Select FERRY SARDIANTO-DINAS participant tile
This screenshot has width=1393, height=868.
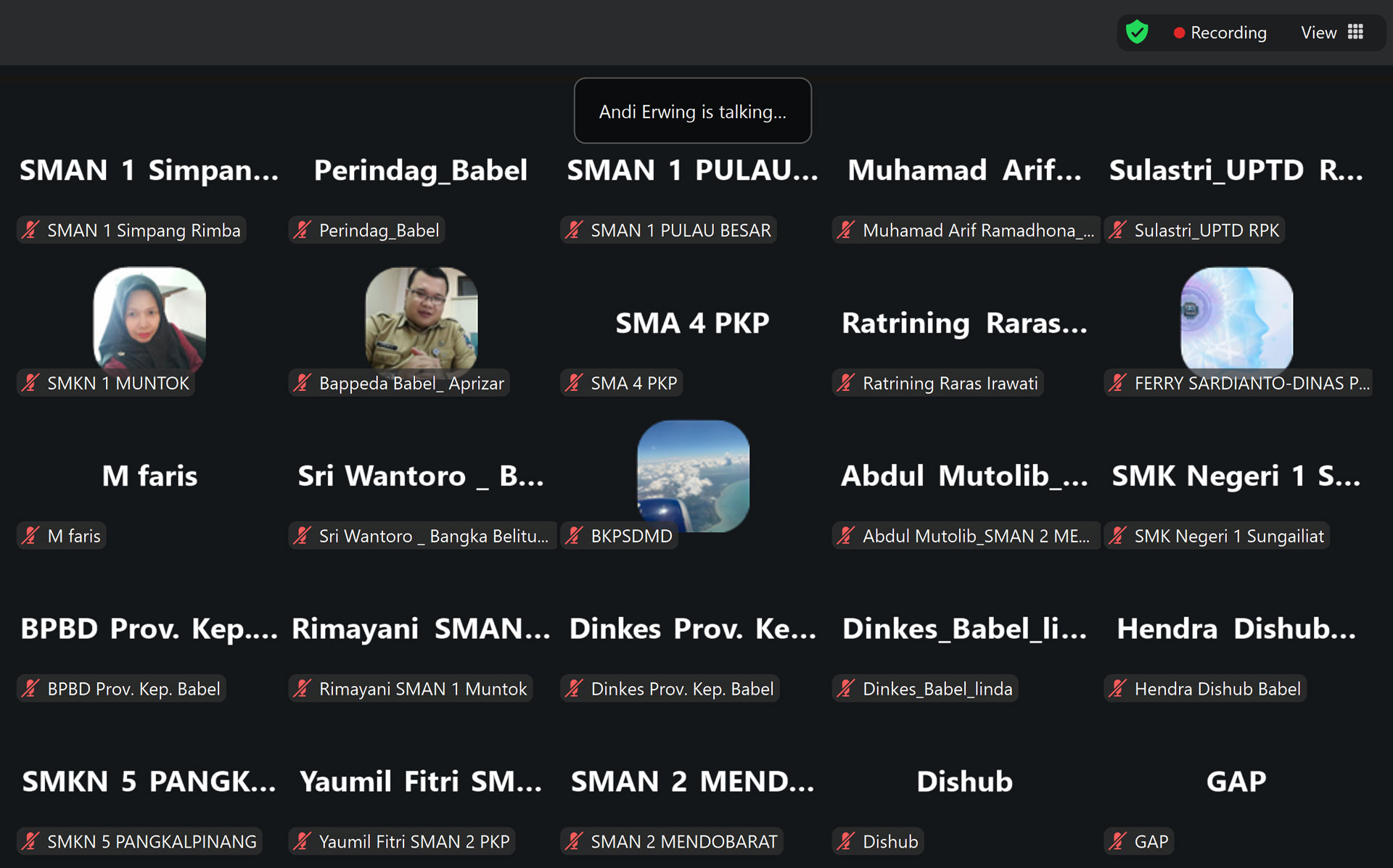tap(1236, 323)
